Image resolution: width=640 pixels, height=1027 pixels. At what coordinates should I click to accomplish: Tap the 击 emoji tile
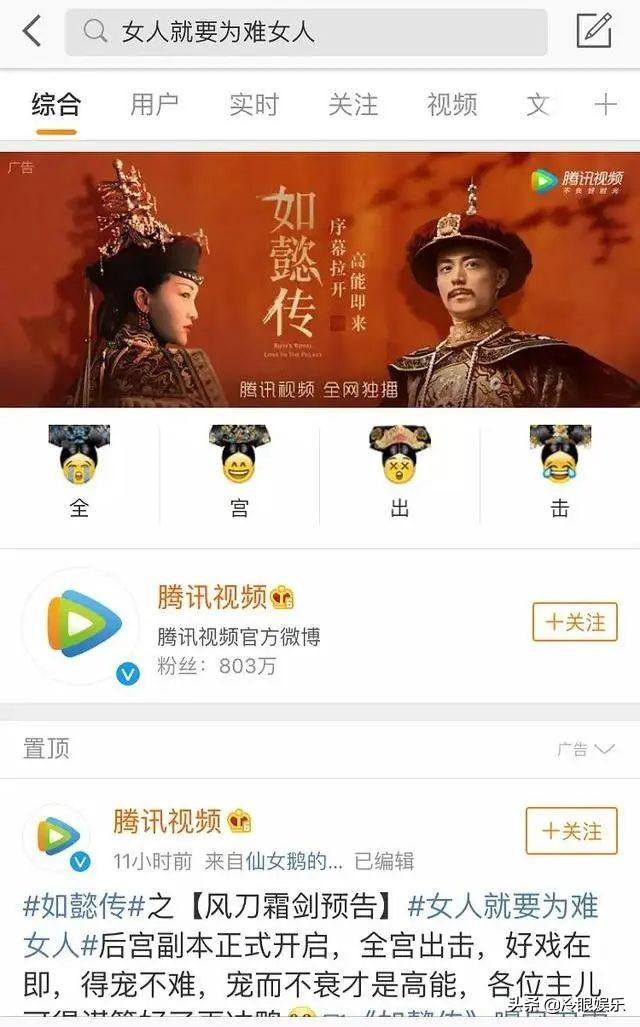coord(559,472)
